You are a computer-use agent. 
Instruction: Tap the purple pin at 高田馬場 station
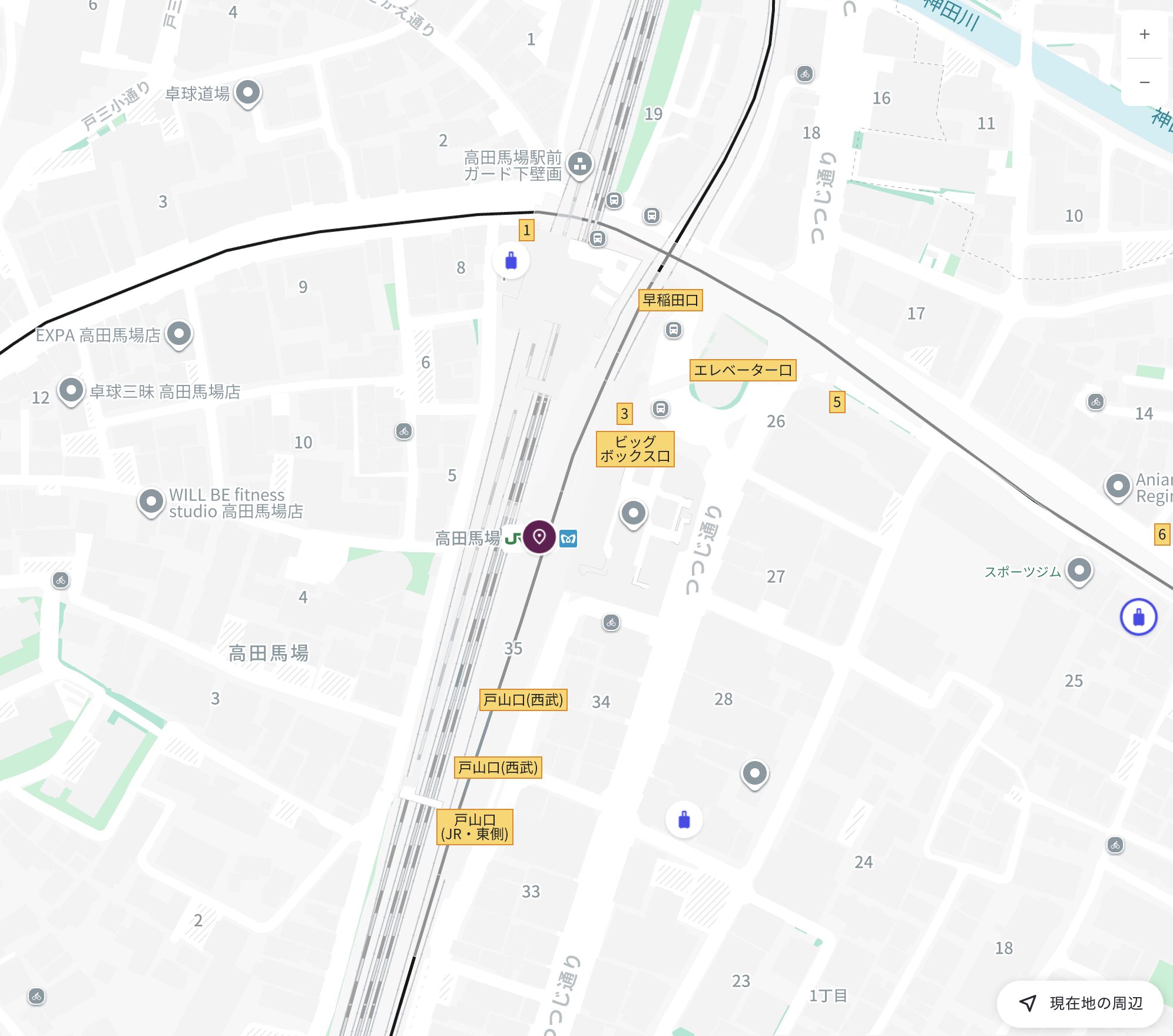pos(539,537)
